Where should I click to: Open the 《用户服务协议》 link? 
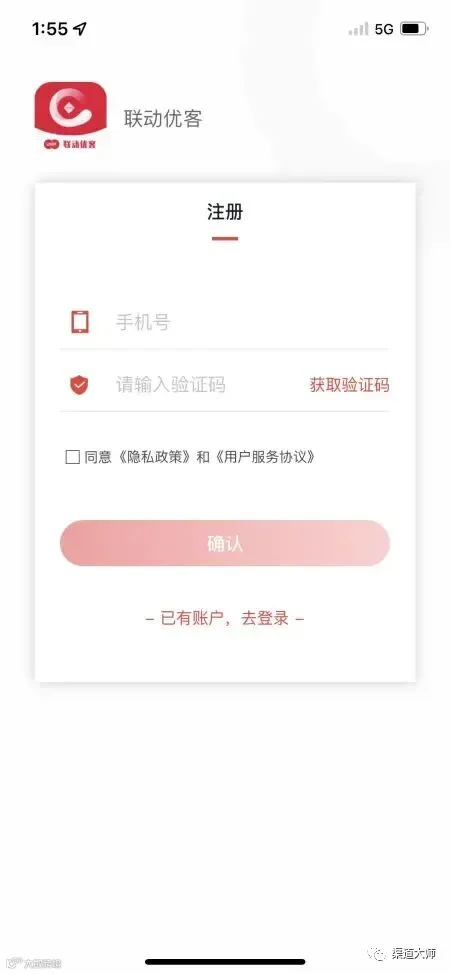pos(265,458)
